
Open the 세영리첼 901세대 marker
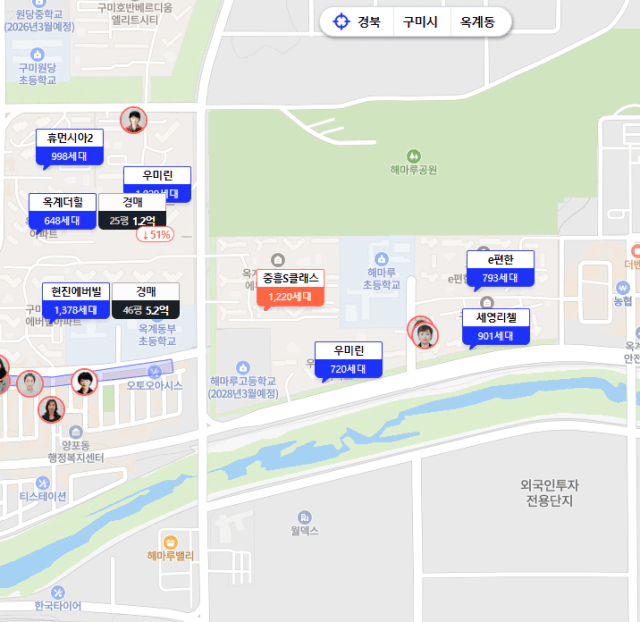[495, 326]
